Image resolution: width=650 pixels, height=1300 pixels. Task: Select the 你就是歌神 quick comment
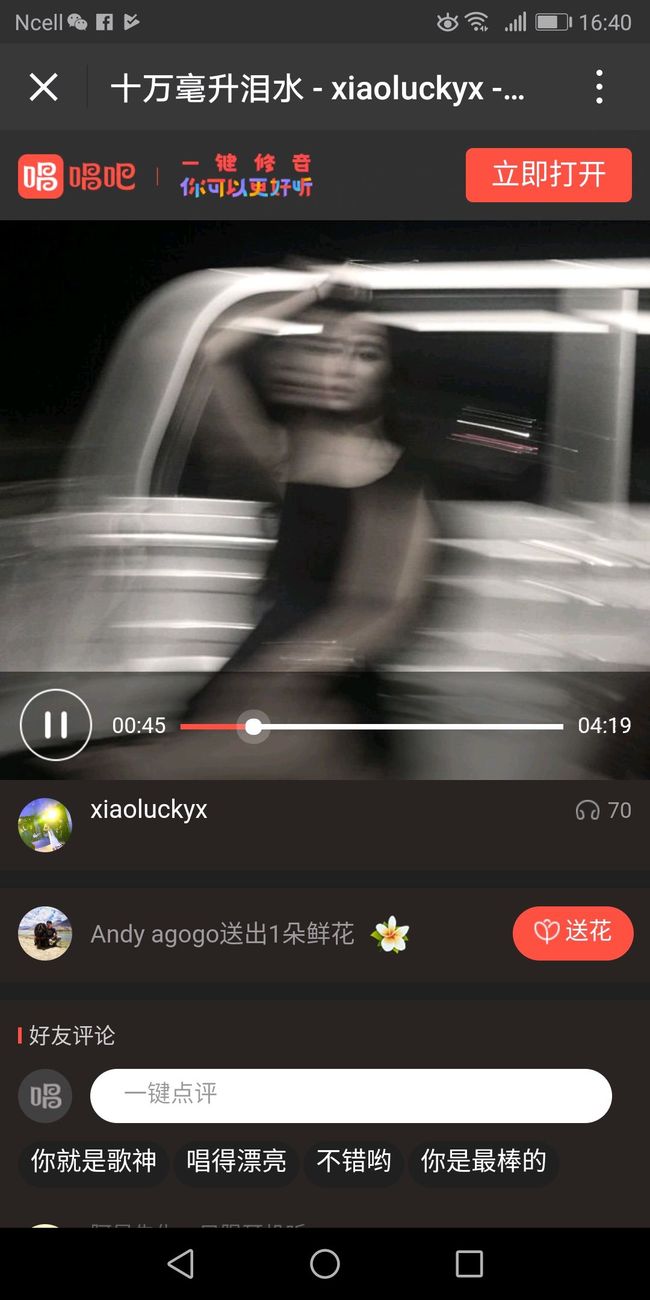pyautogui.click(x=93, y=1162)
